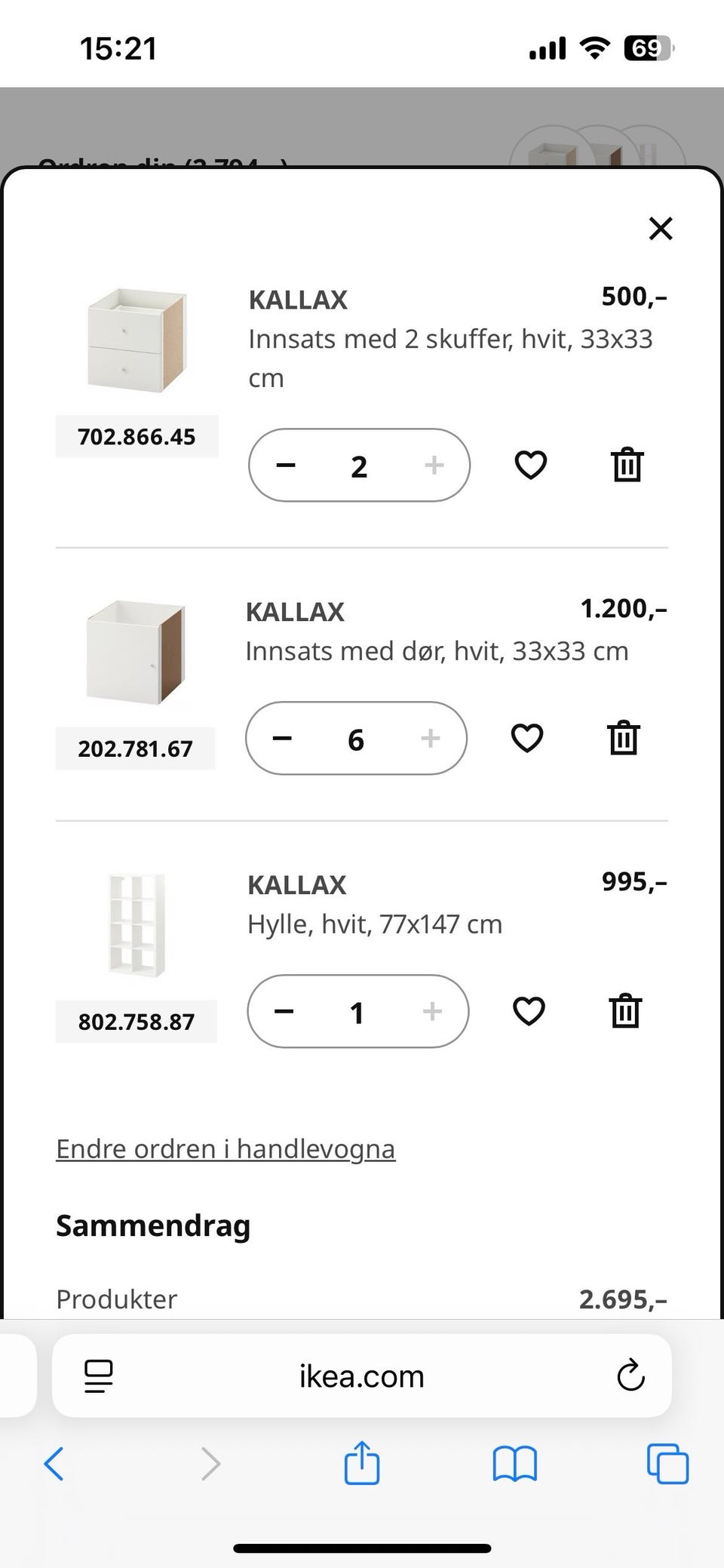Open the 'Endre ordren i handlevogna' link
Screen dimensions: 724x1568
click(x=224, y=1148)
